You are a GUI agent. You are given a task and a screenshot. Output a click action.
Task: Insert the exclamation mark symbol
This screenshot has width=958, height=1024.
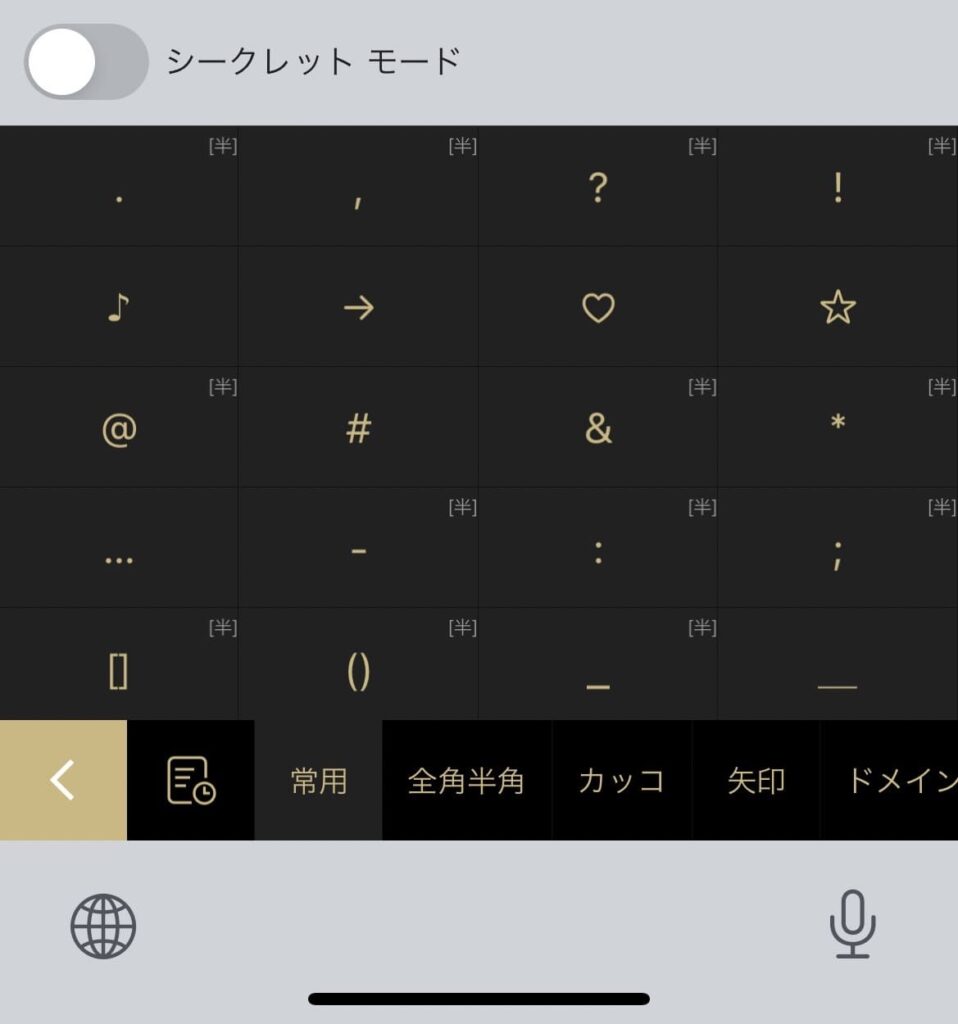838,187
